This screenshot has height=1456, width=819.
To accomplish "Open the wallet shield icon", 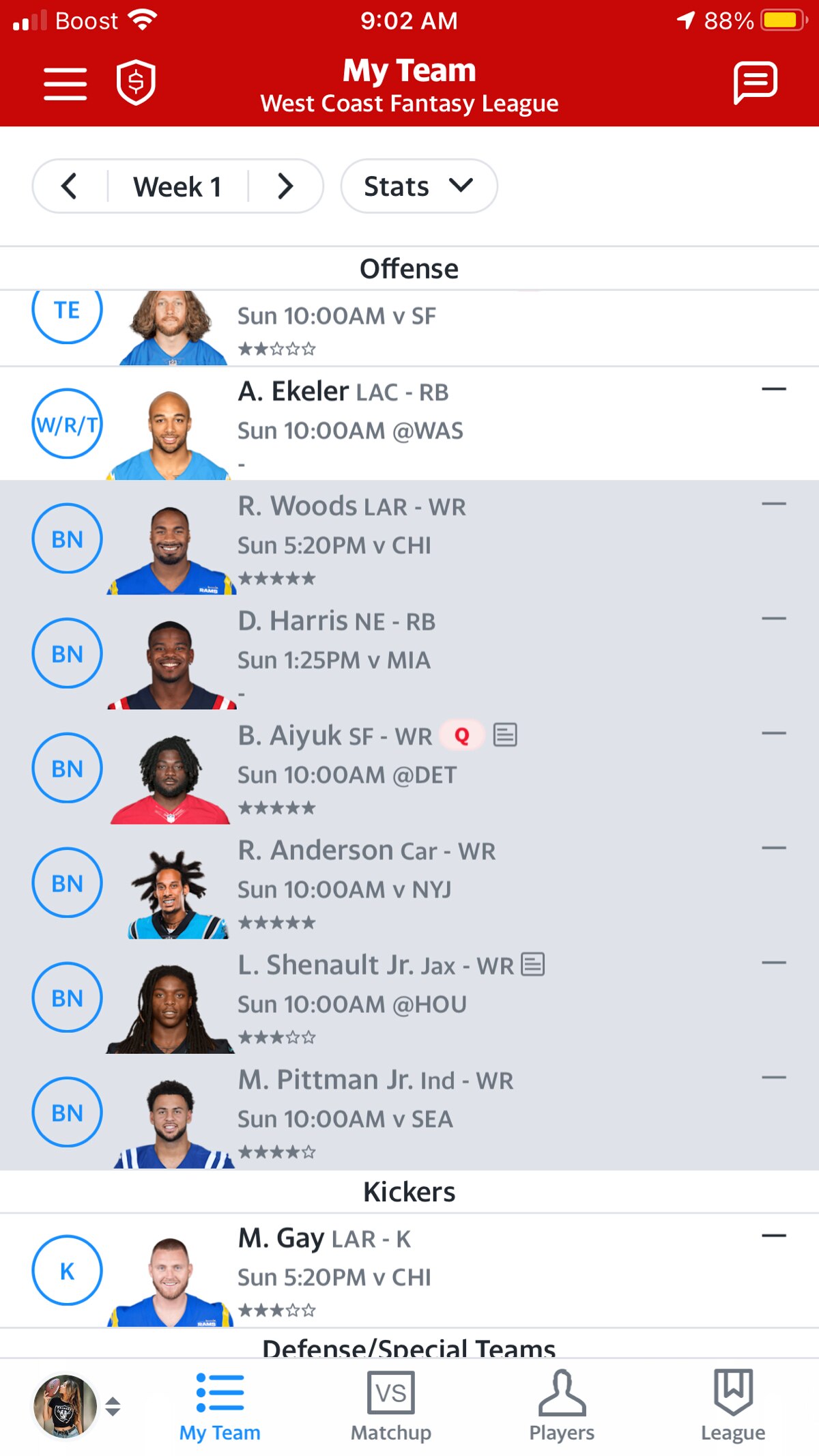I will pos(136,82).
